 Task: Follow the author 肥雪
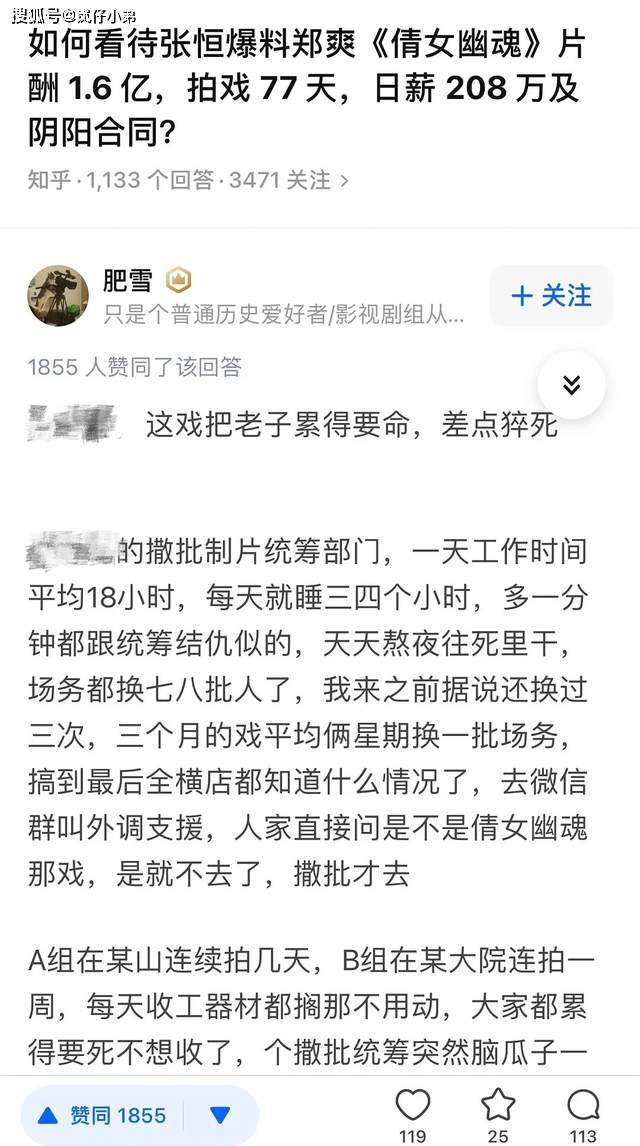coord(551,296)
